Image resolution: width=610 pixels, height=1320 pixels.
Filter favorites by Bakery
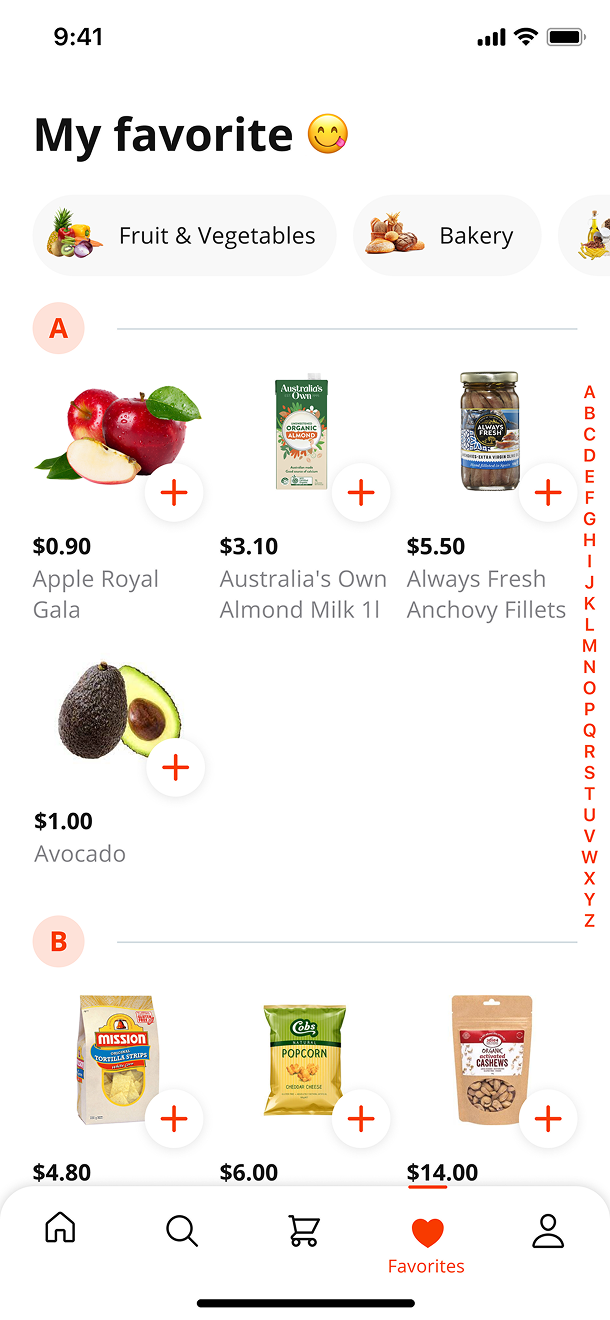tap(447, 236)
